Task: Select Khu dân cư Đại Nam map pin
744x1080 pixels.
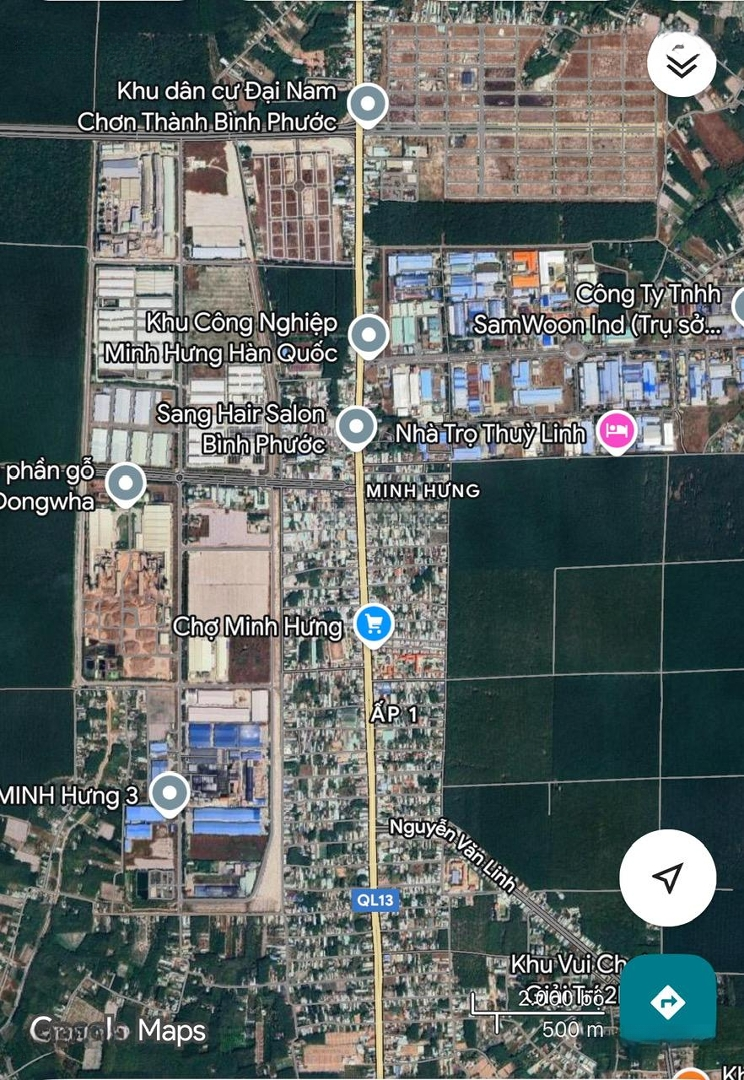Action: point(368,104)
